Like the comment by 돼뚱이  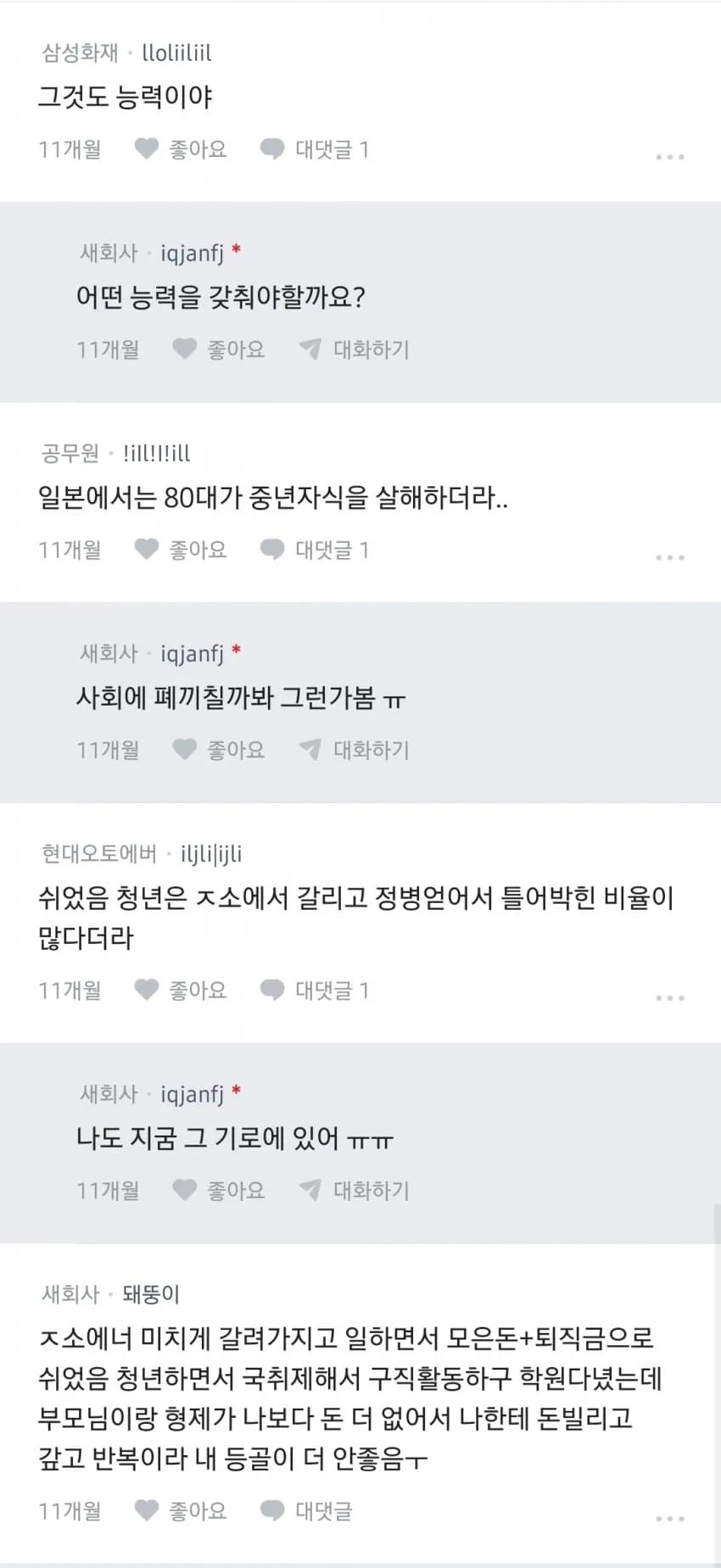[181, 1510]
